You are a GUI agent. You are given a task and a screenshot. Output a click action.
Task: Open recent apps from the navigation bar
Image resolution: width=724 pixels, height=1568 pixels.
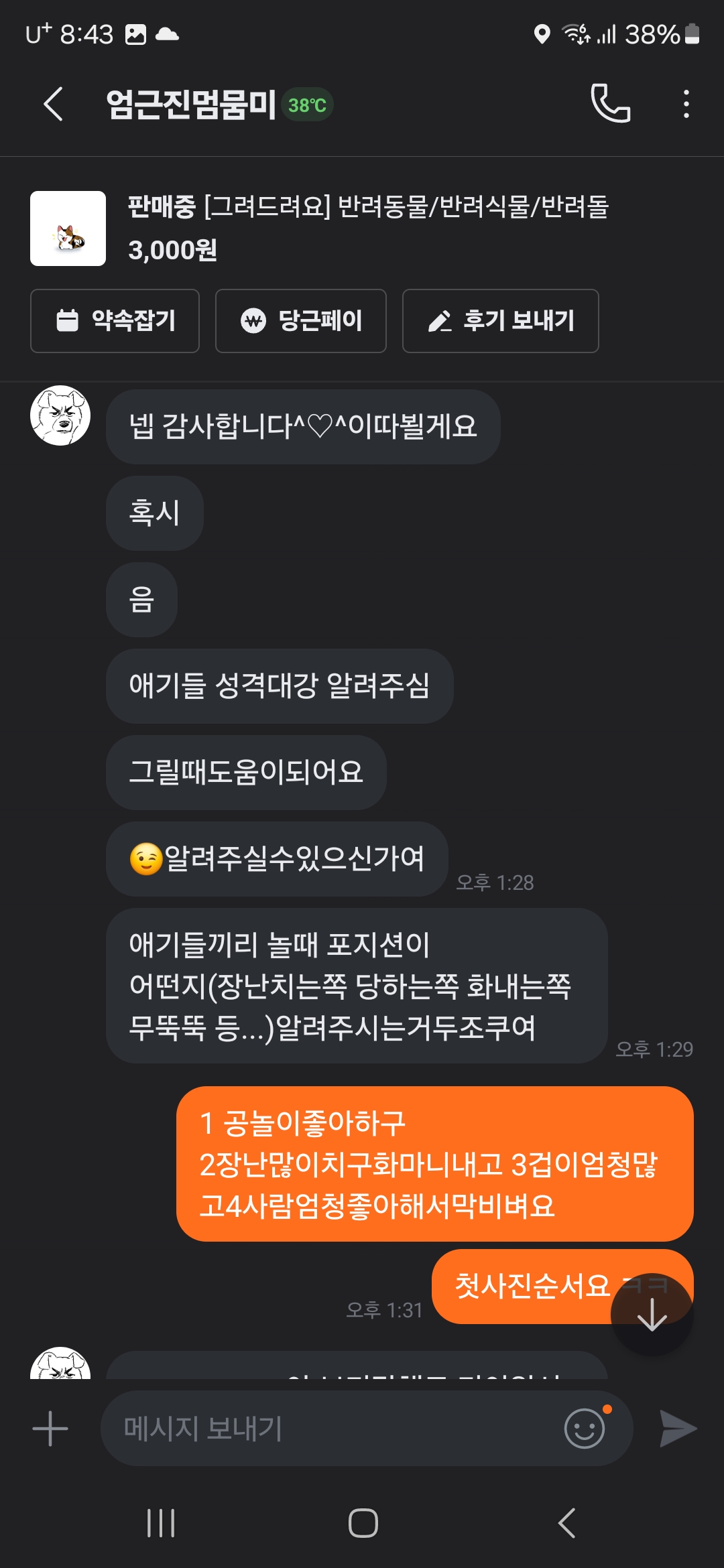[x=161, y=1523]
